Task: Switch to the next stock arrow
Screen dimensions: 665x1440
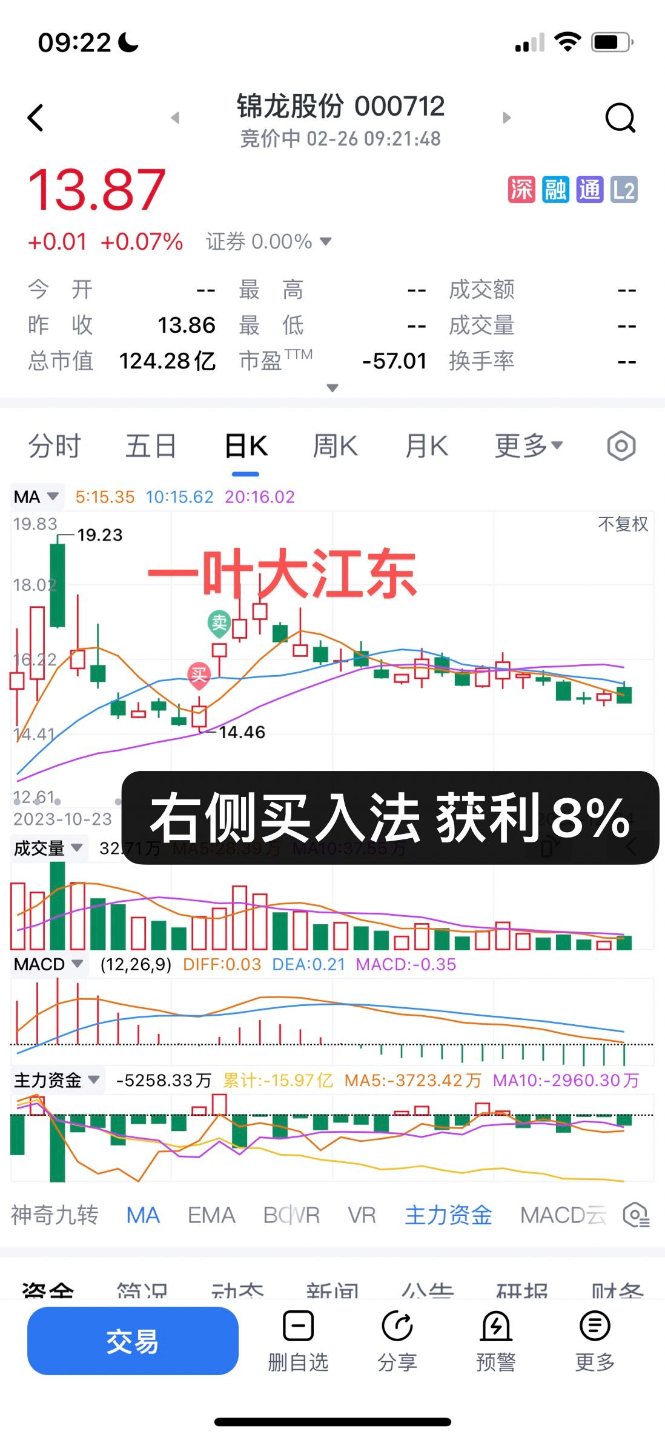Action: pyautogui.click(x=506, y=118)
